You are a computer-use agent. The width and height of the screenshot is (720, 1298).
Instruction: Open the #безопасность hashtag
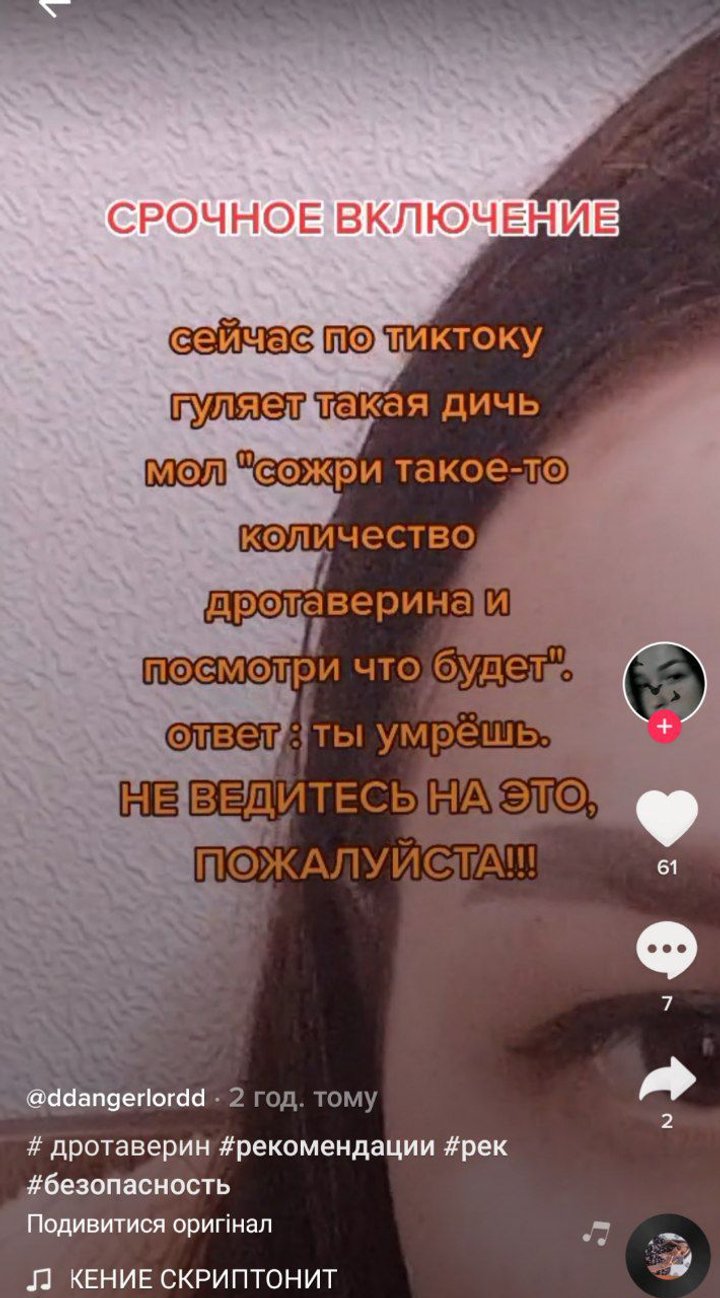coord(130,1185)
